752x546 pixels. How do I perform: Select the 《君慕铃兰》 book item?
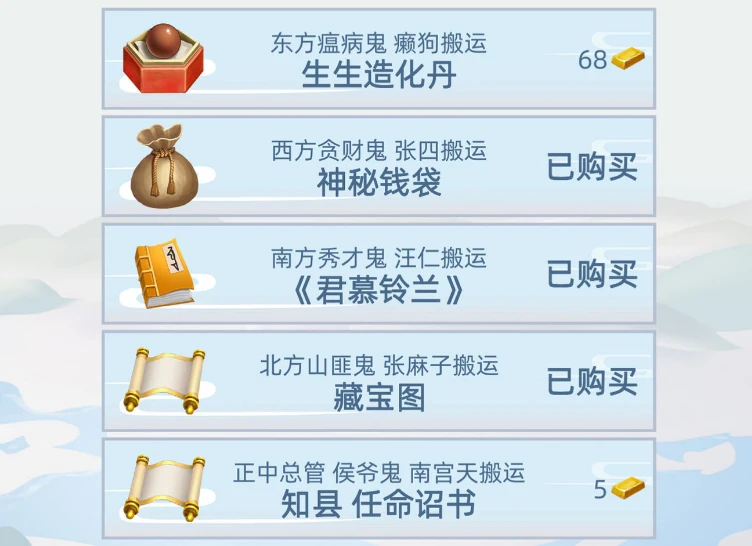378,274
